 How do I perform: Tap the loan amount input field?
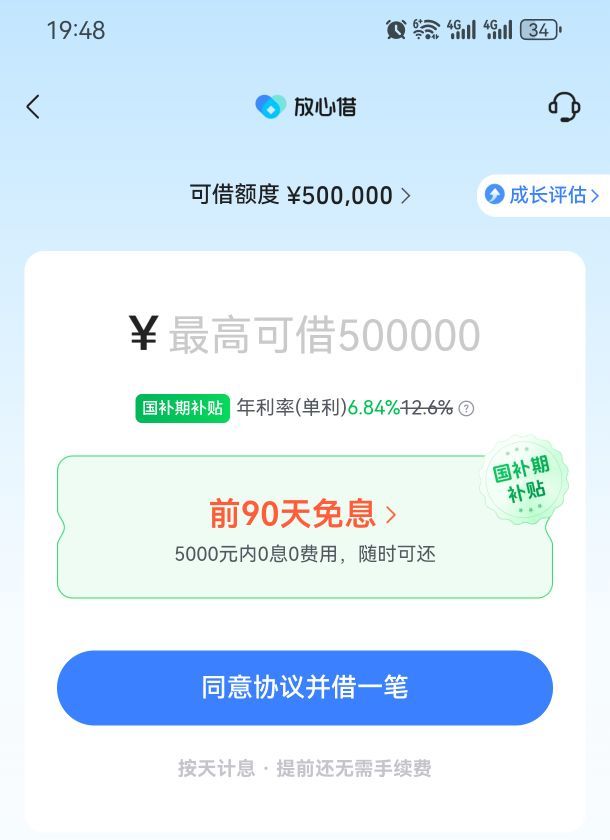(322, 335)
